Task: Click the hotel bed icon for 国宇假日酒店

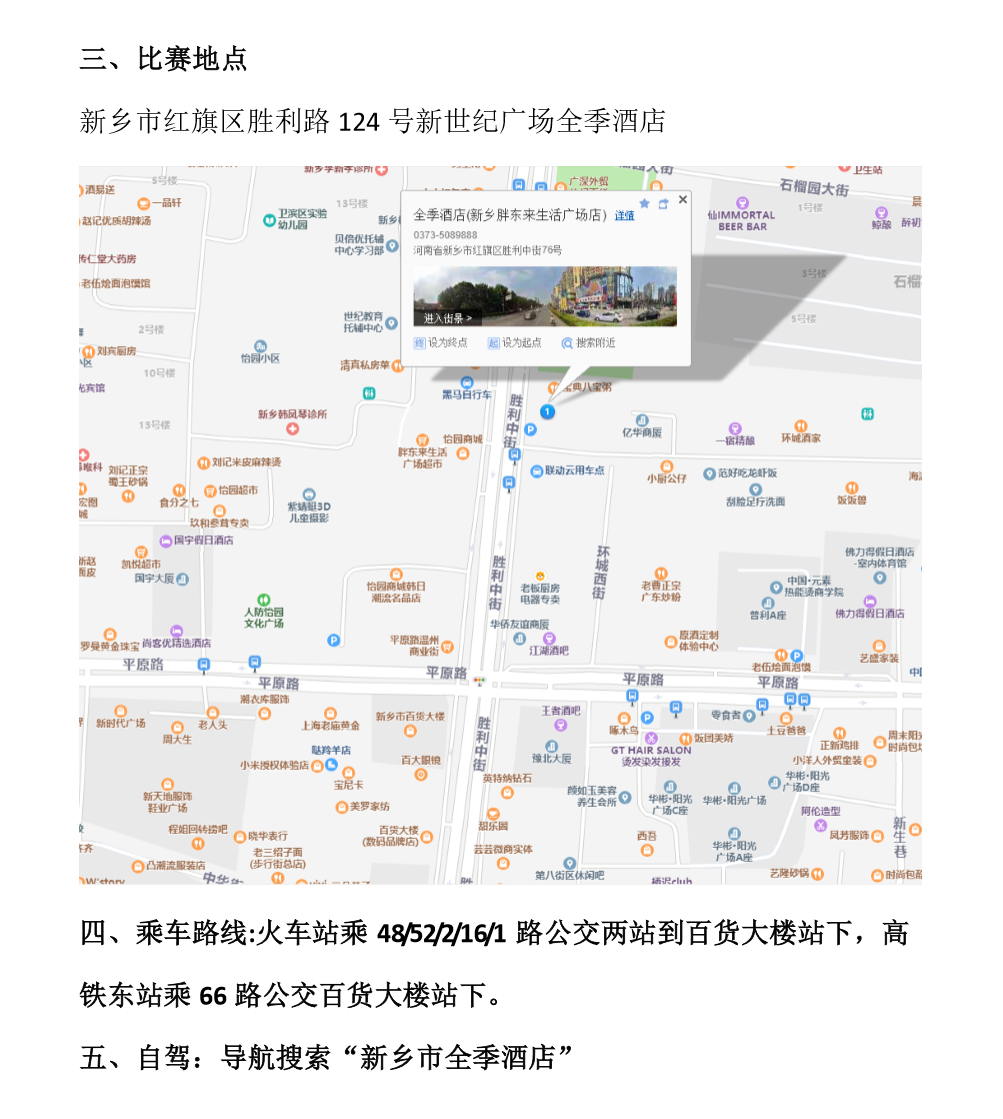Action: (x=164, y=541)
